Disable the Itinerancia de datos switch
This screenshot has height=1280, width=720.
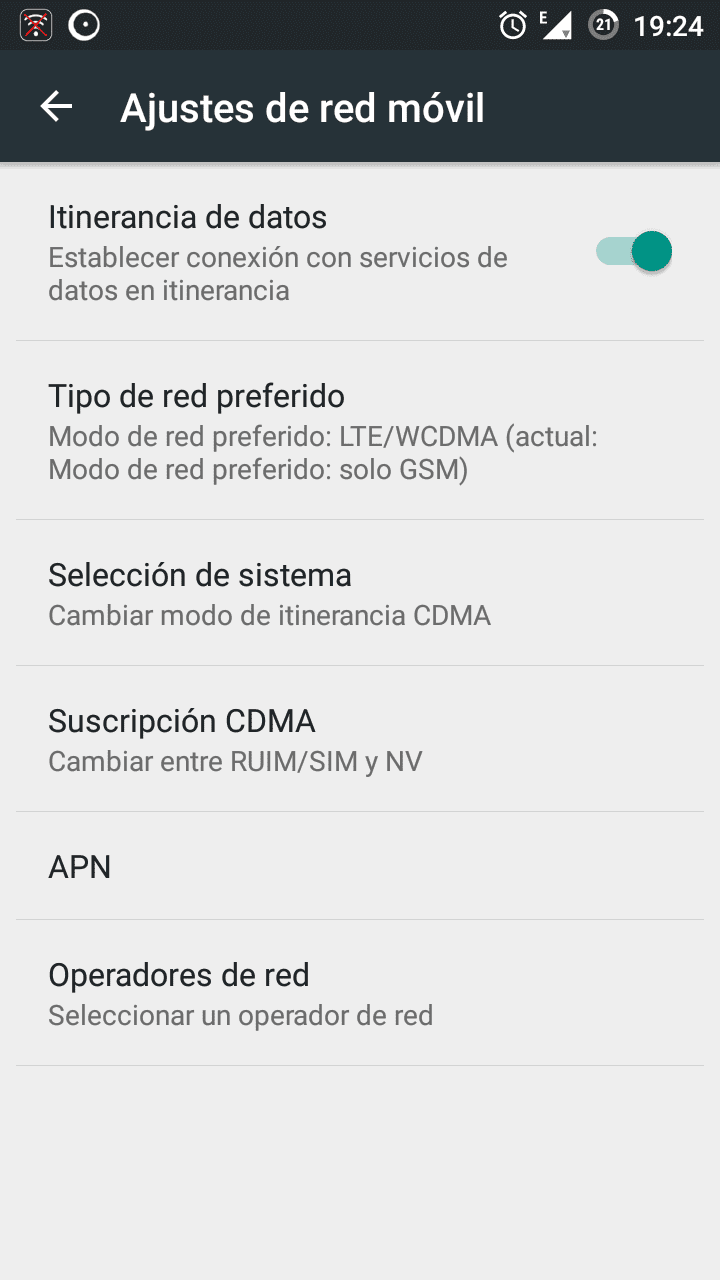pyautogui.click(x=634, y=251)
